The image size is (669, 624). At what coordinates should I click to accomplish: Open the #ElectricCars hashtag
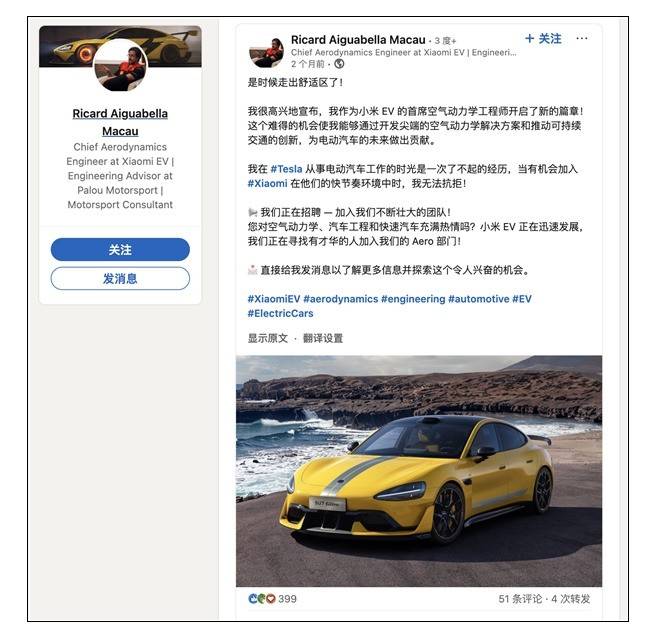point(284,314)
